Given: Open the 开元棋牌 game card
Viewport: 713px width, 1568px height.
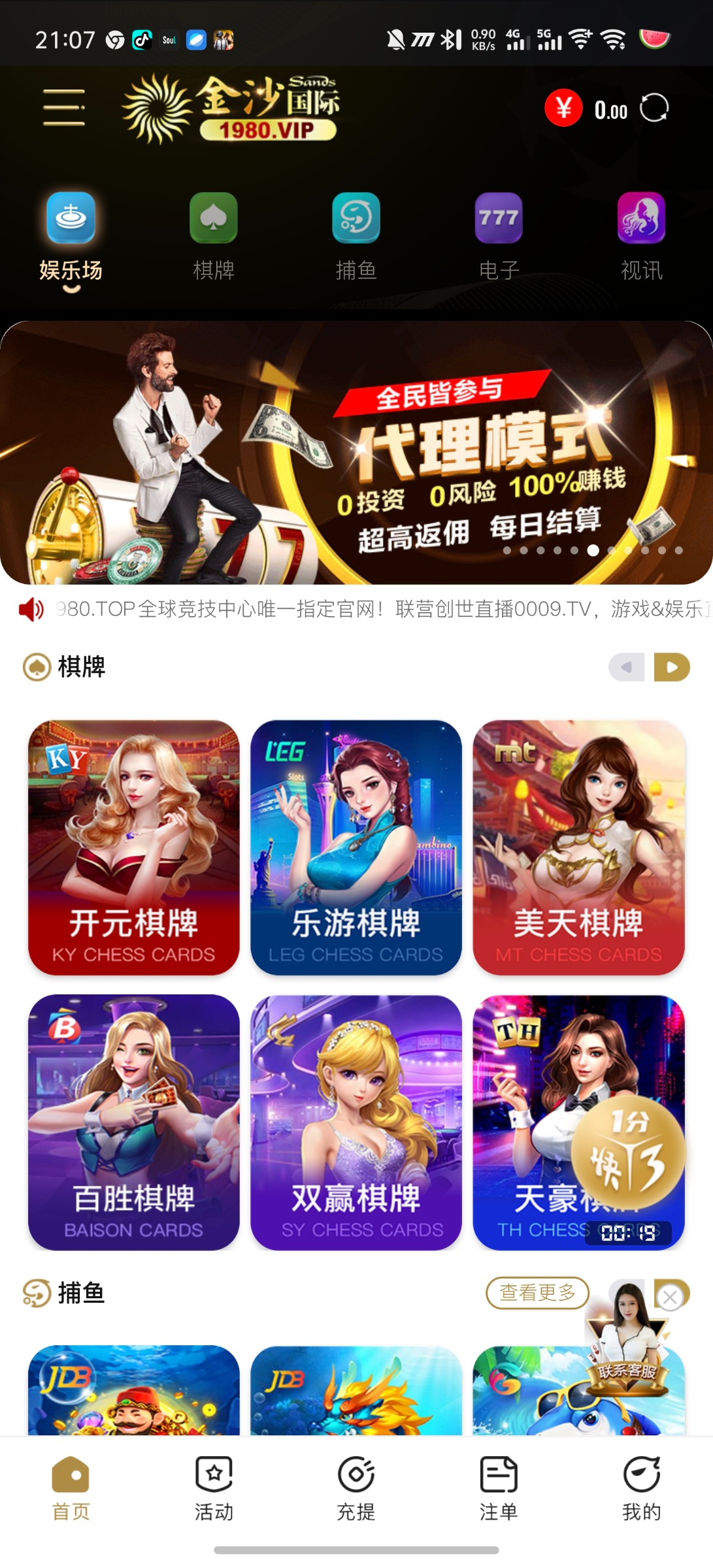Looking at the screenshot, I should pos(134,847).
